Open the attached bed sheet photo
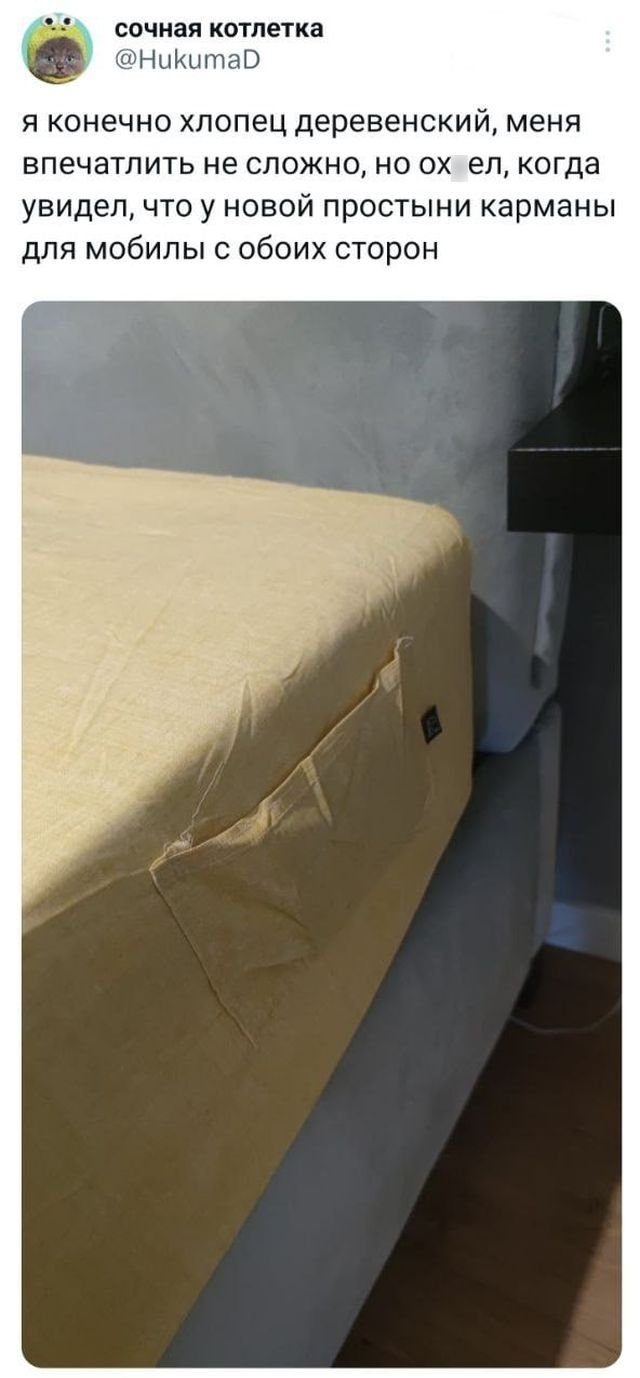Viewport: 640px width, 1378px height. click(x=321, y=833)
